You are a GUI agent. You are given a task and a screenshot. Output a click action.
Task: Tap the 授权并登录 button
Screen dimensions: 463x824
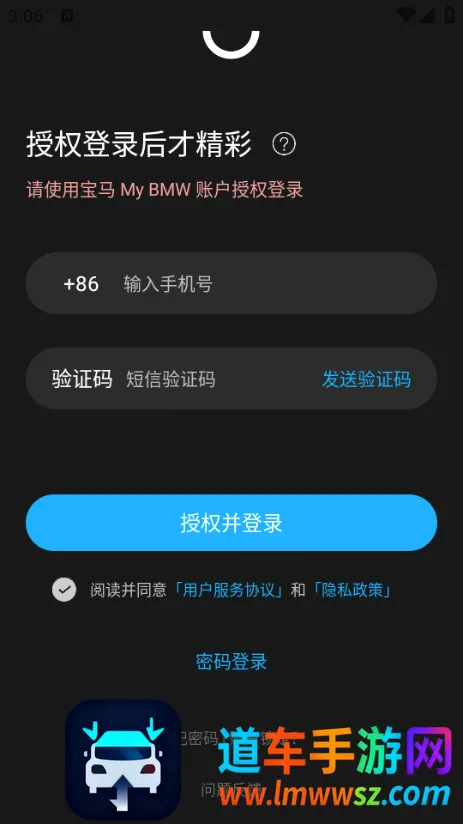(x=231, y=522)
